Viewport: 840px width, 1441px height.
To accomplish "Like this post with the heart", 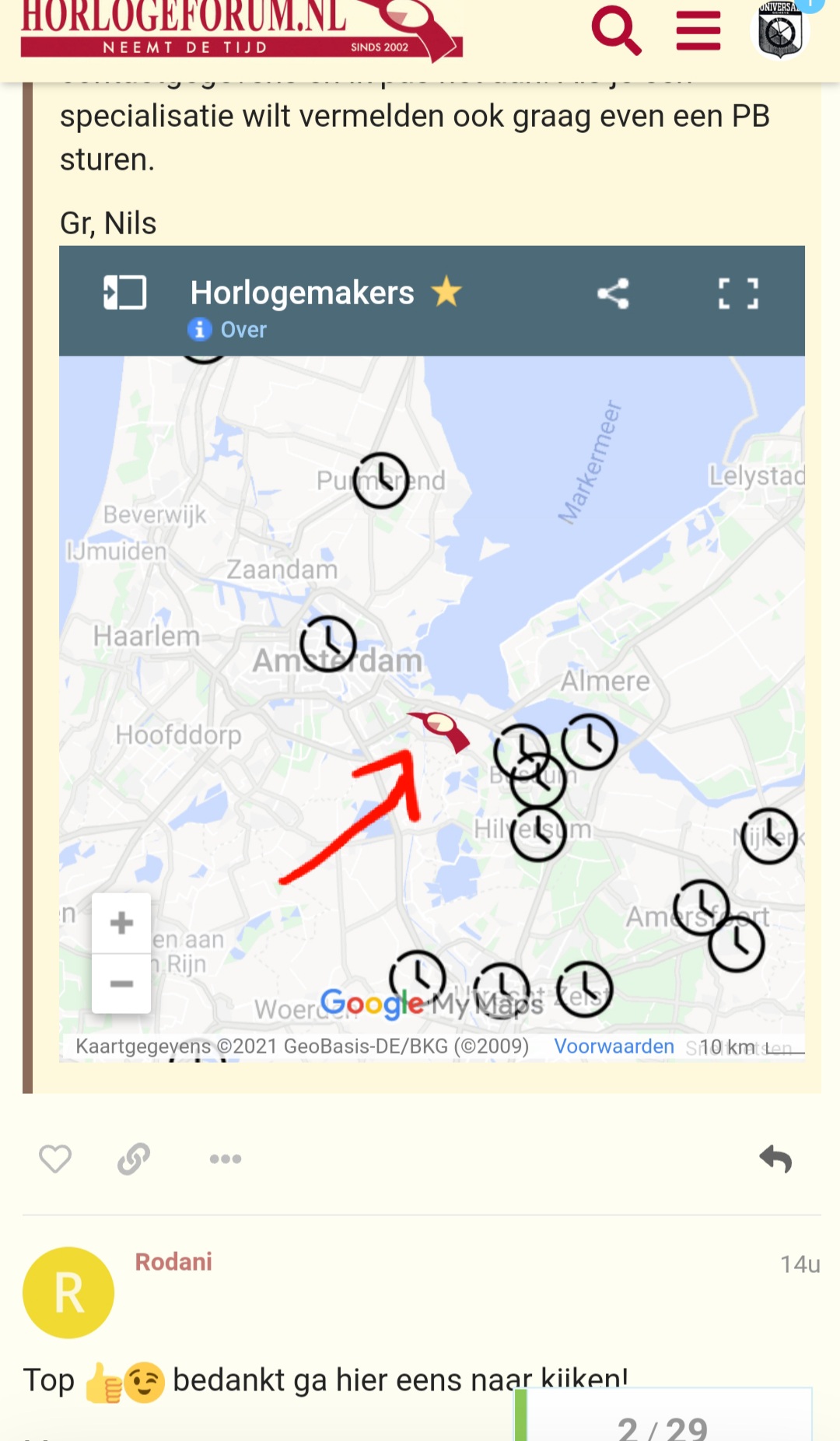I will (55, 1159).
